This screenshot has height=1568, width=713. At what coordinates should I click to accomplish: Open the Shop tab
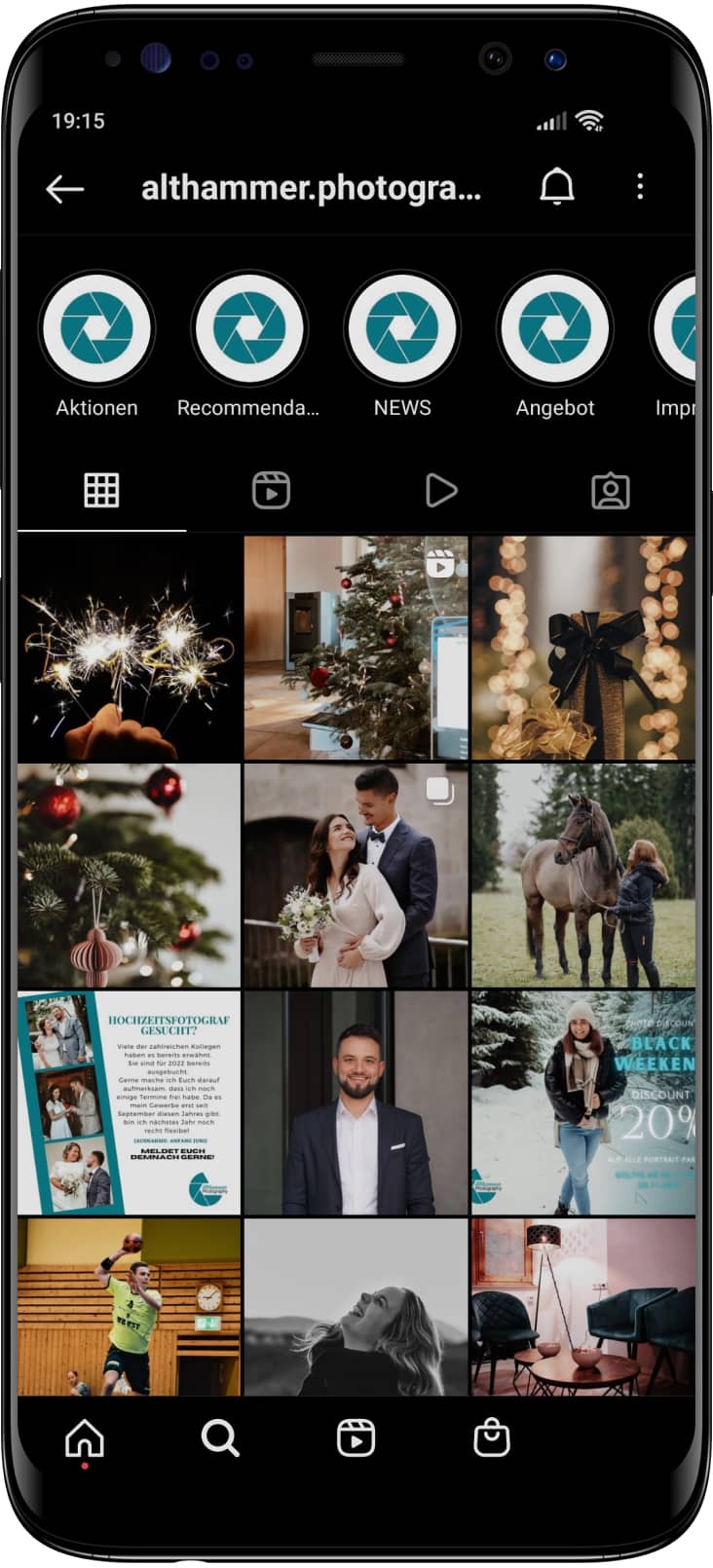click(491, 1437)
